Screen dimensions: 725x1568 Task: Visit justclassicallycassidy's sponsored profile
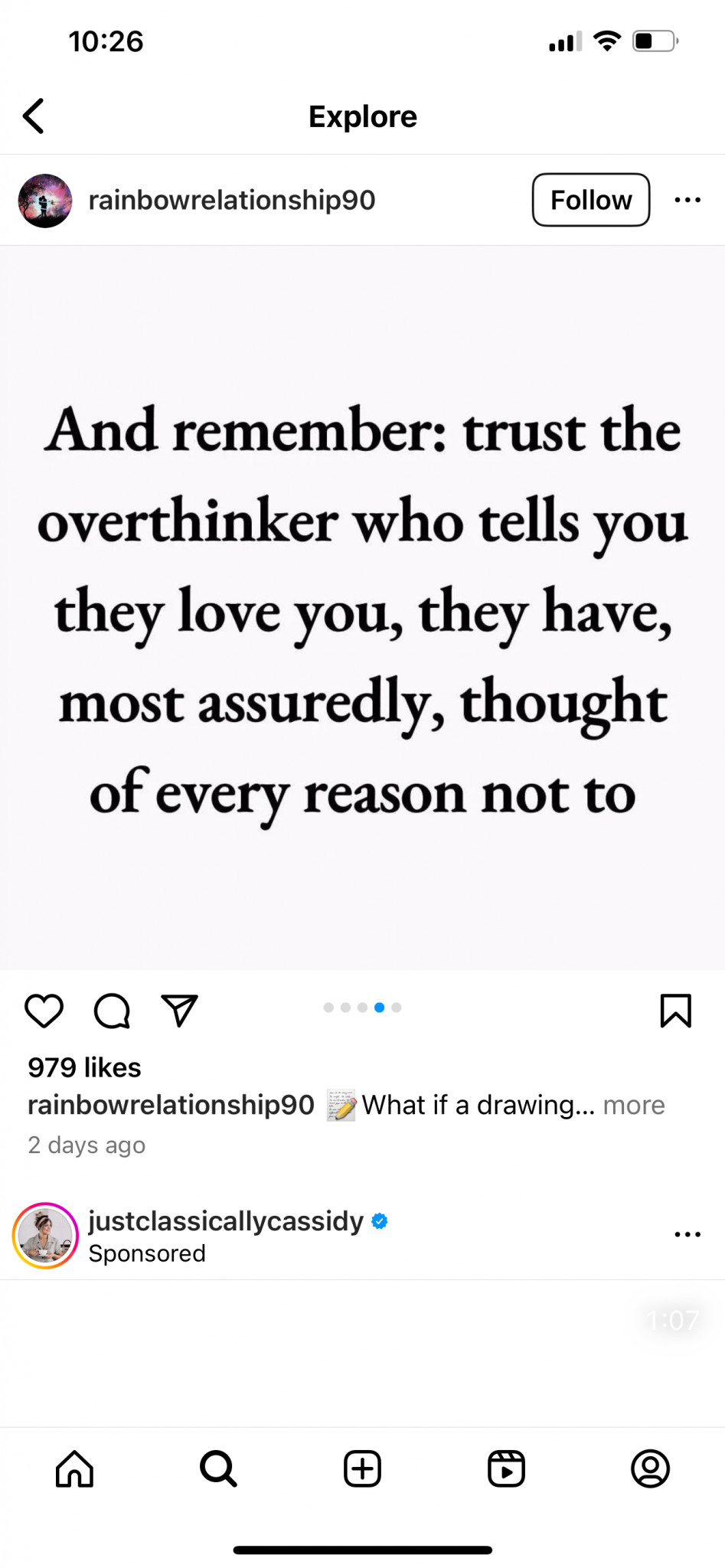pyautogui.click(x=226, y=1220)
